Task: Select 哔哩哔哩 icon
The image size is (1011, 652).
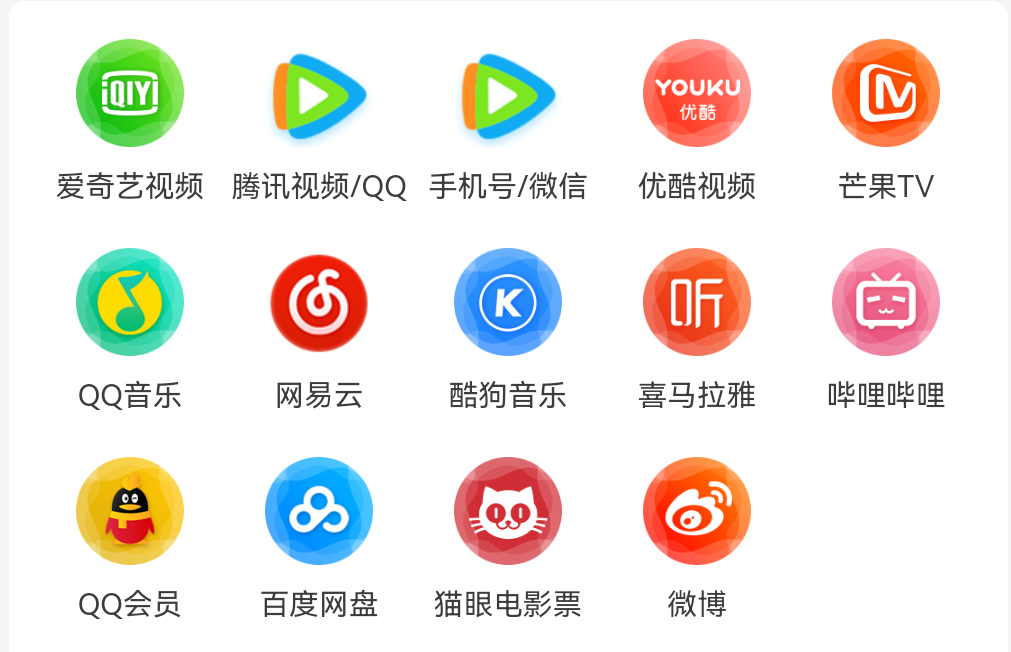Action: click(x=886, y=302)
